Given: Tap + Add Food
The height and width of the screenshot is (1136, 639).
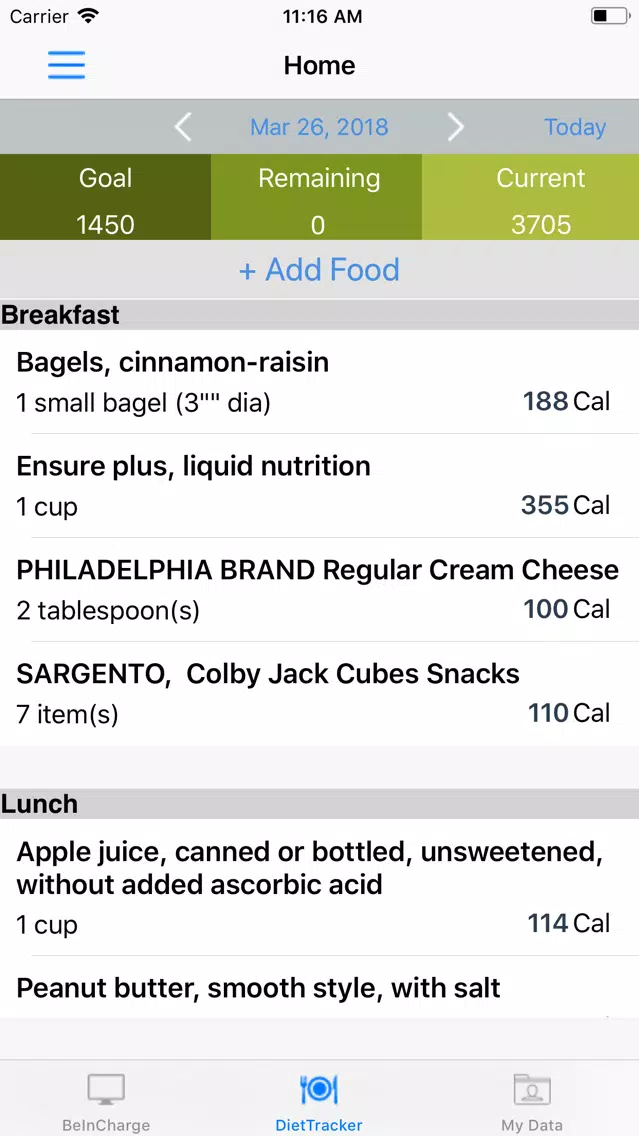Looking at the screenshot, I should tap(320, 270).
